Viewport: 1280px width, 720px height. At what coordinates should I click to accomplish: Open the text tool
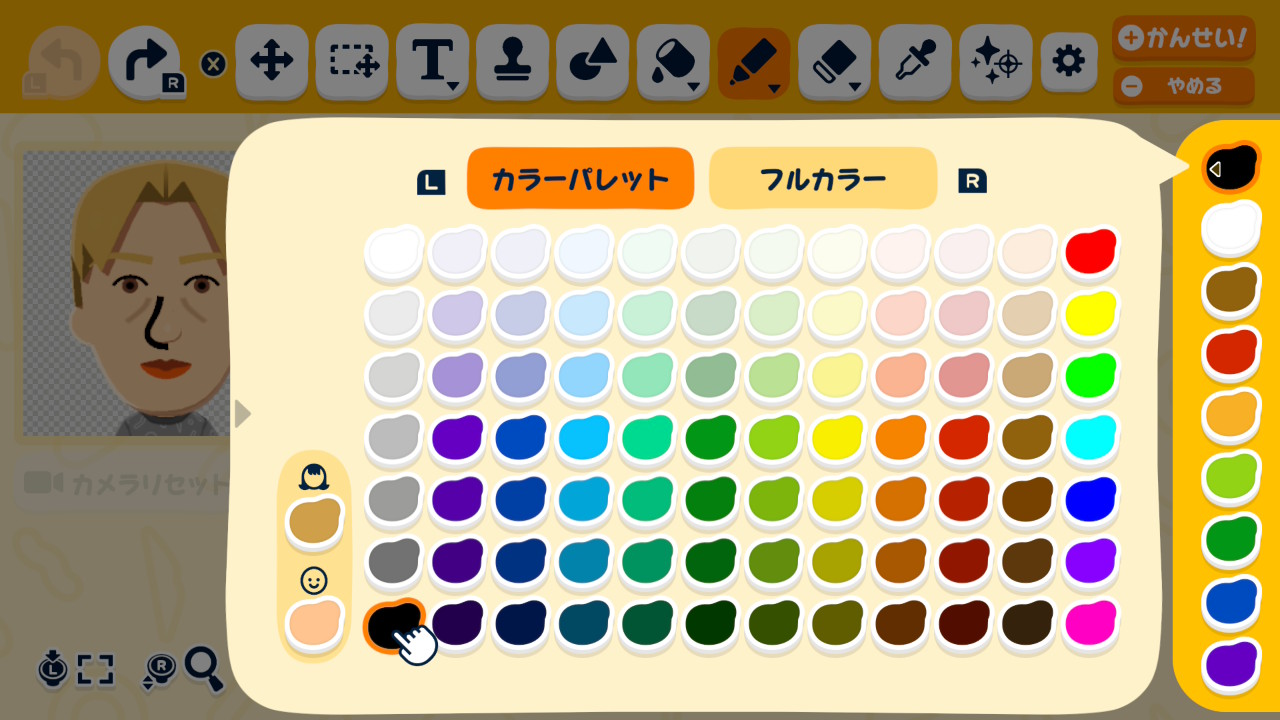[x=432, y=62]
